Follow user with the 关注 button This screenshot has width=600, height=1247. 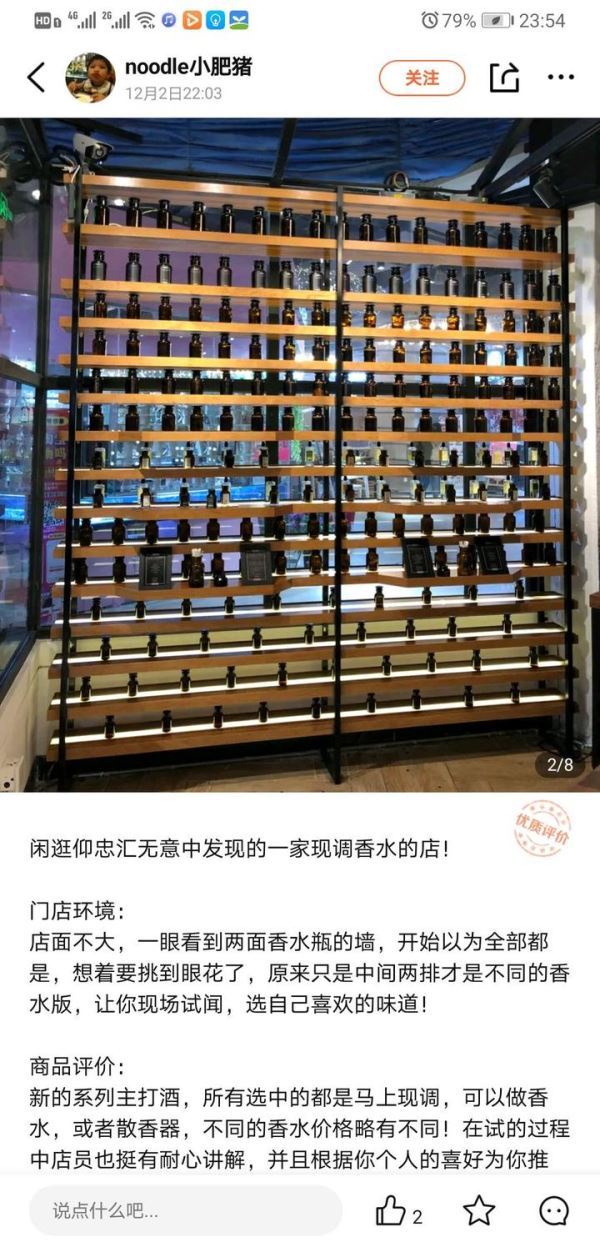(421, 77)
